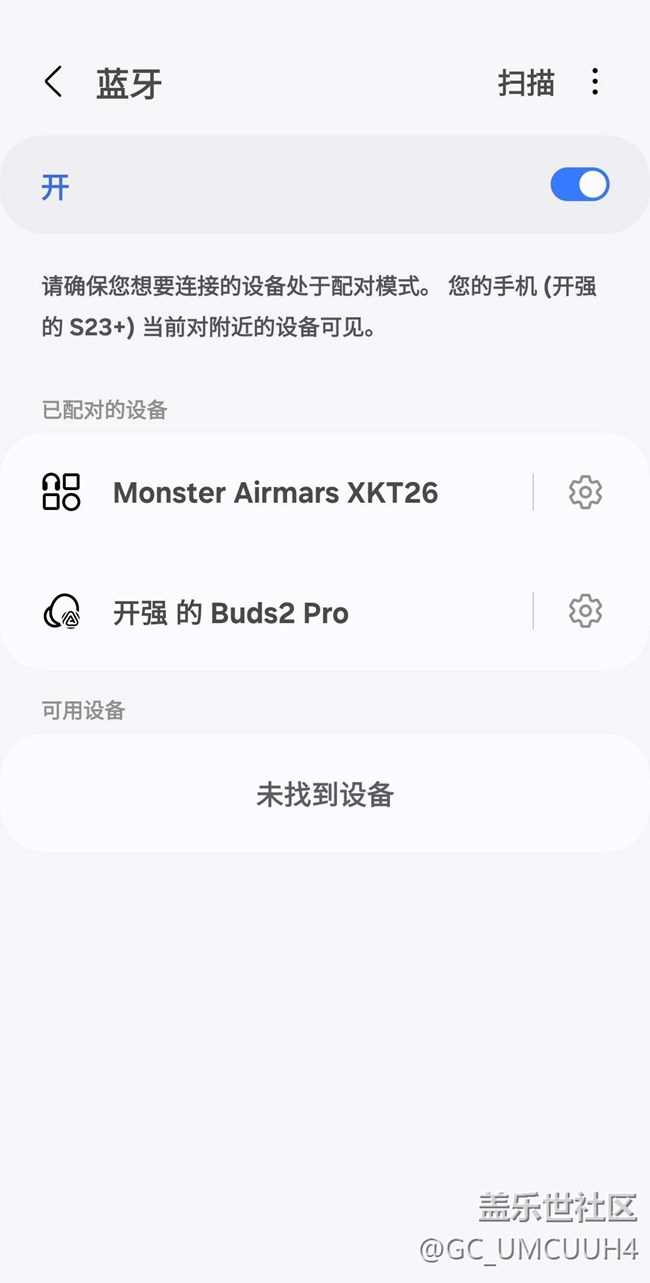Turn off the Bluetooth switch
The width and height of the screenshot is (650, 1283).
click(579, 185)
